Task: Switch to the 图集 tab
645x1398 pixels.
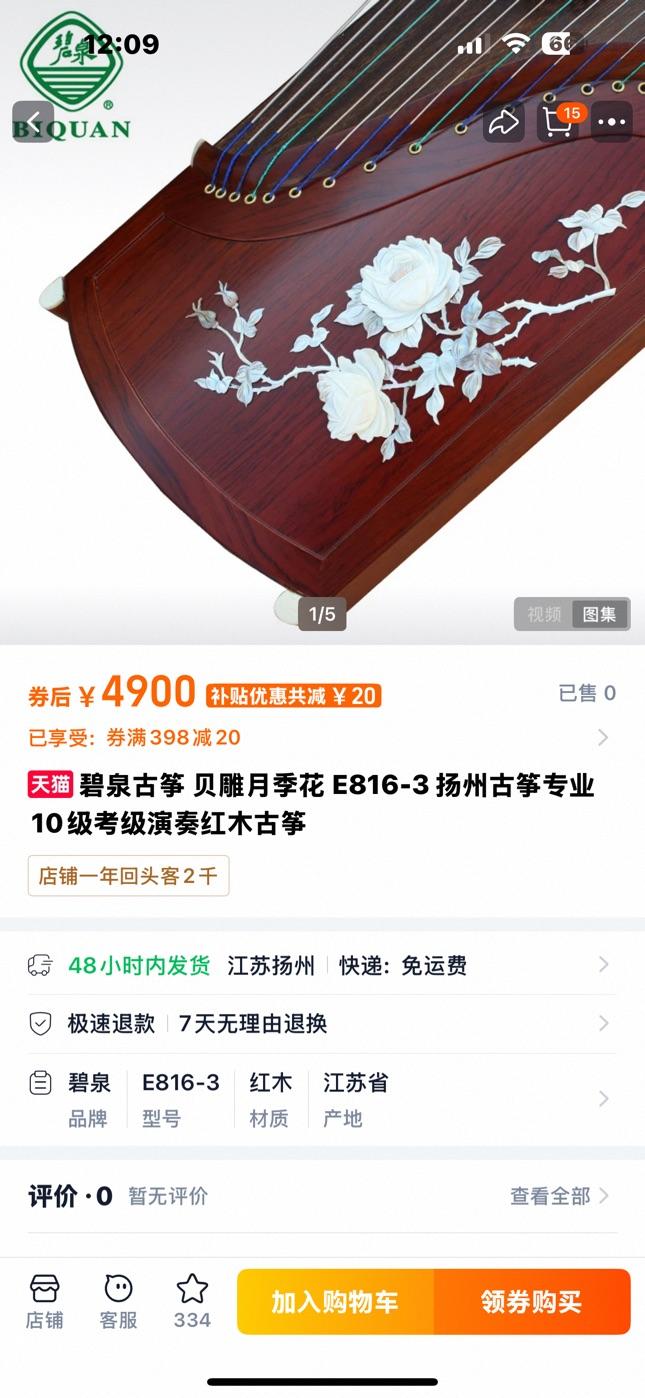Action: click(x=600, y=614)
